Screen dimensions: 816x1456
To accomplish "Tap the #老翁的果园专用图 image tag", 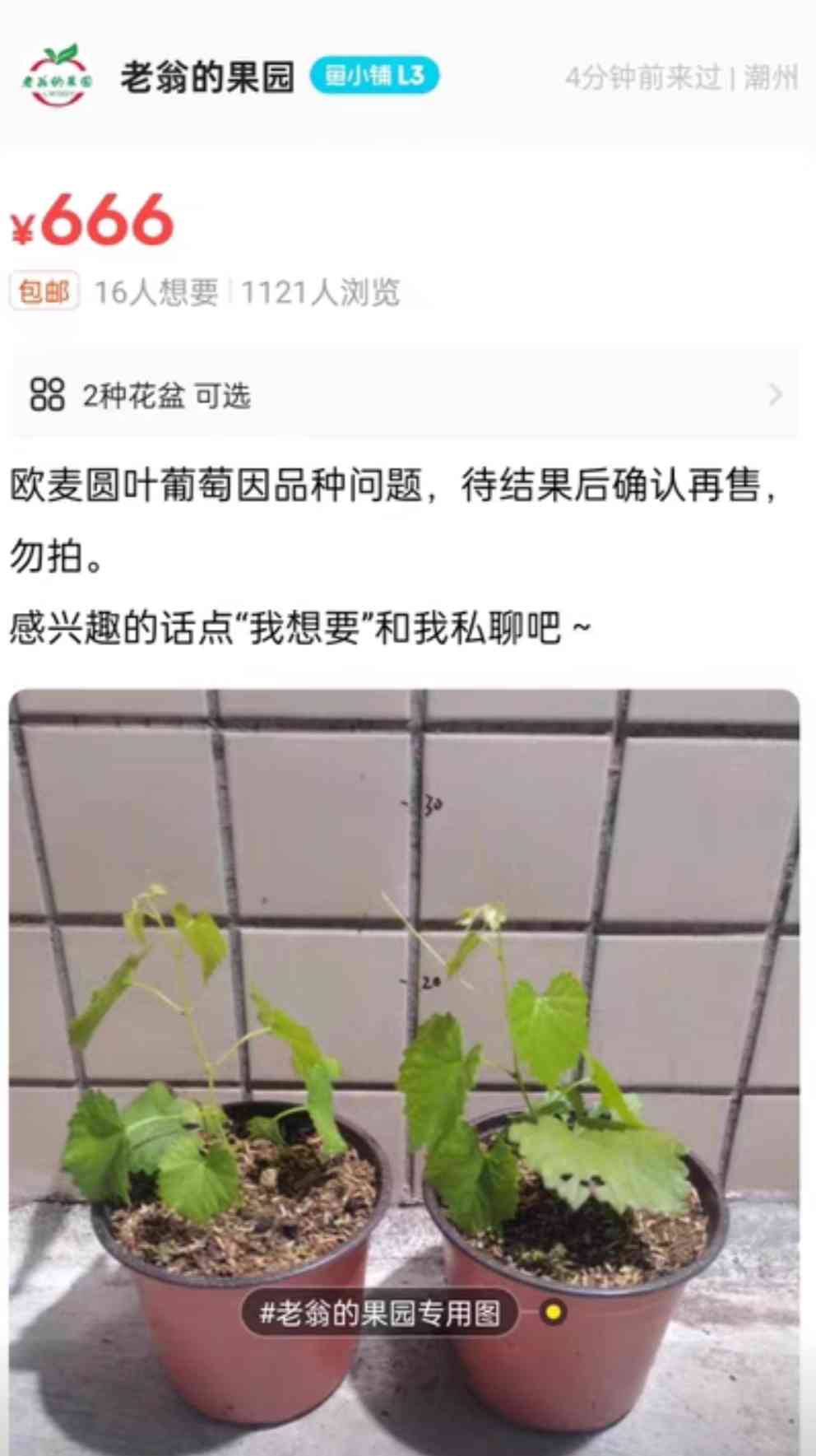I will (x=379, y=1312).
